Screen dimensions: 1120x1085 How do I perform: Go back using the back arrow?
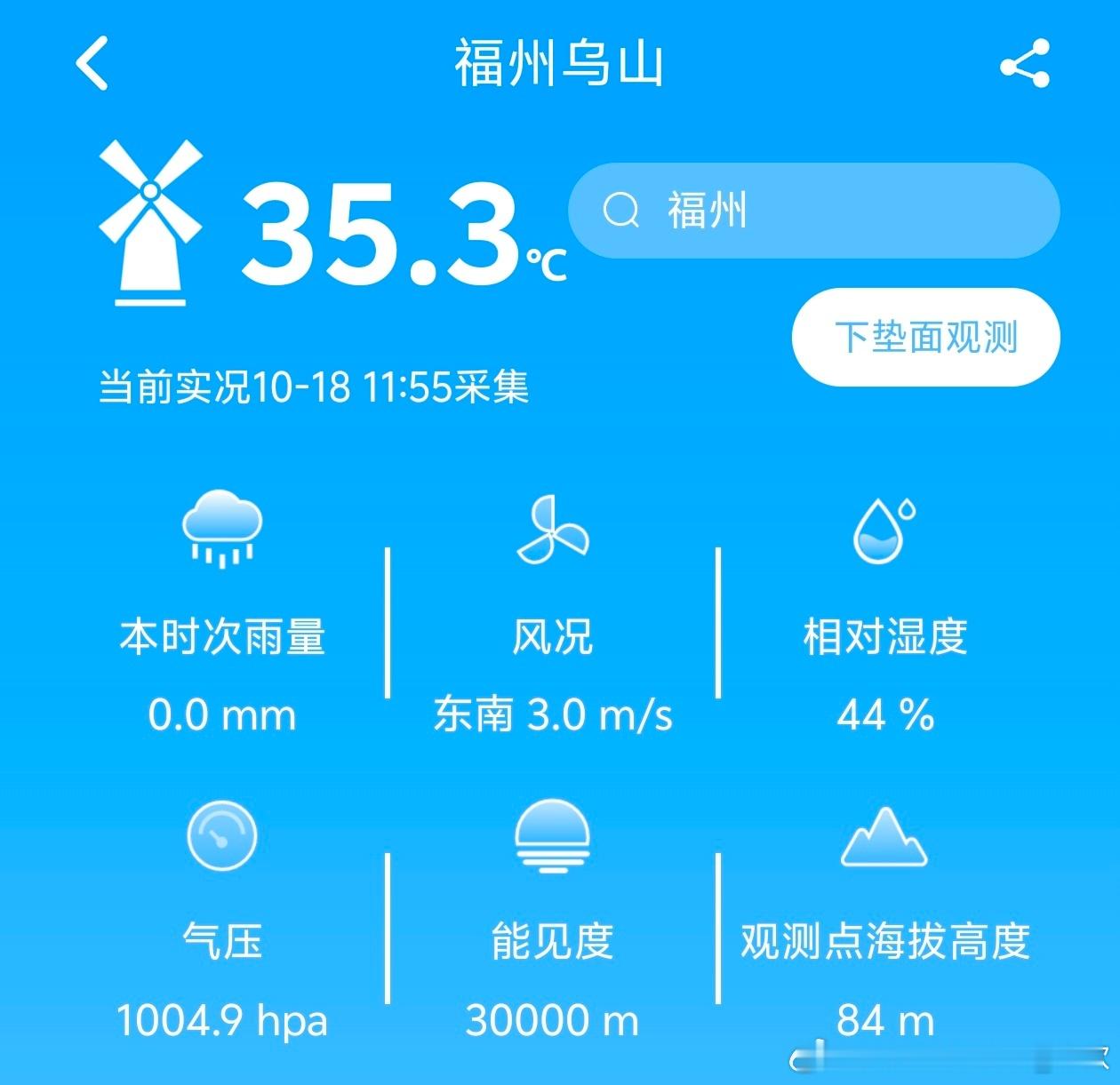tap(92, 63)
